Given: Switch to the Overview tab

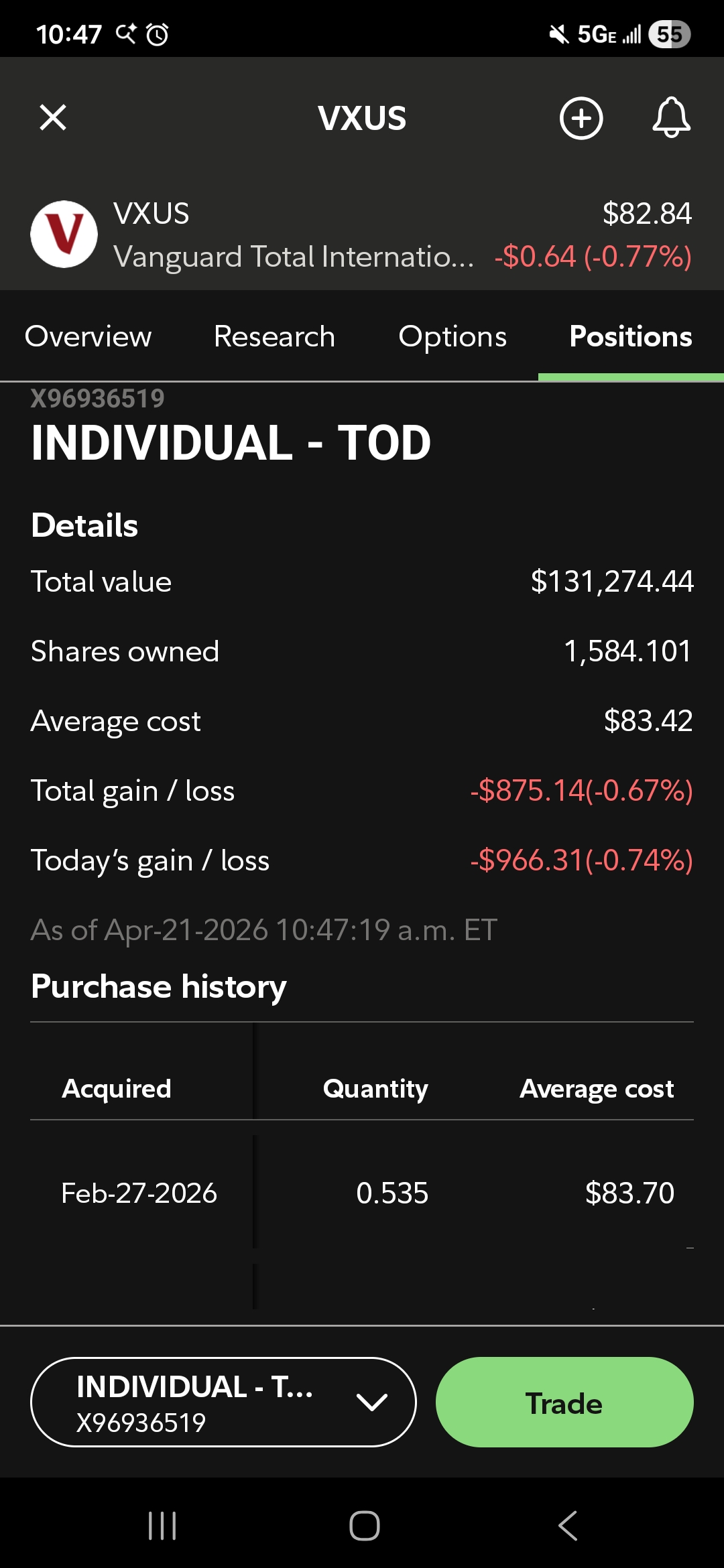Looking at the screenshot, I should [x=88, y=336].
